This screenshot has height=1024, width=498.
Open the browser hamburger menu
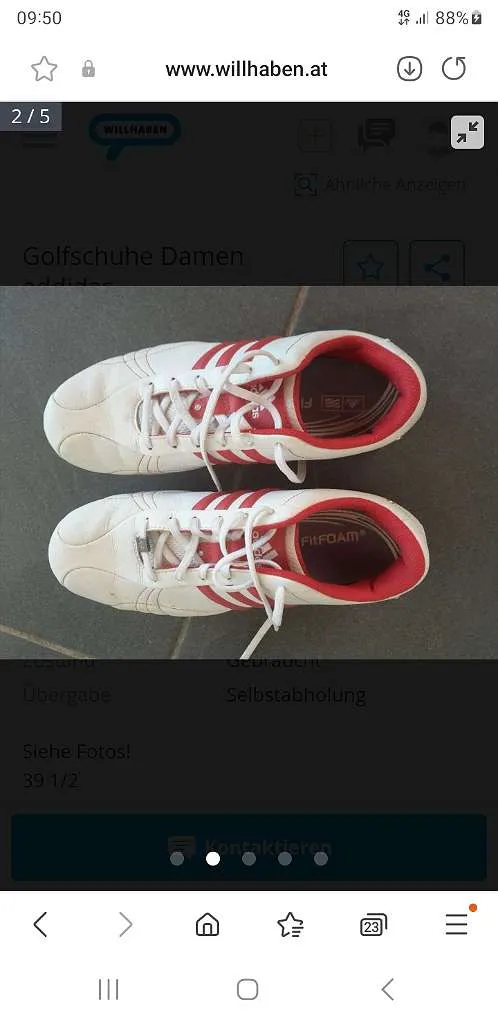[x=457, y=923]
